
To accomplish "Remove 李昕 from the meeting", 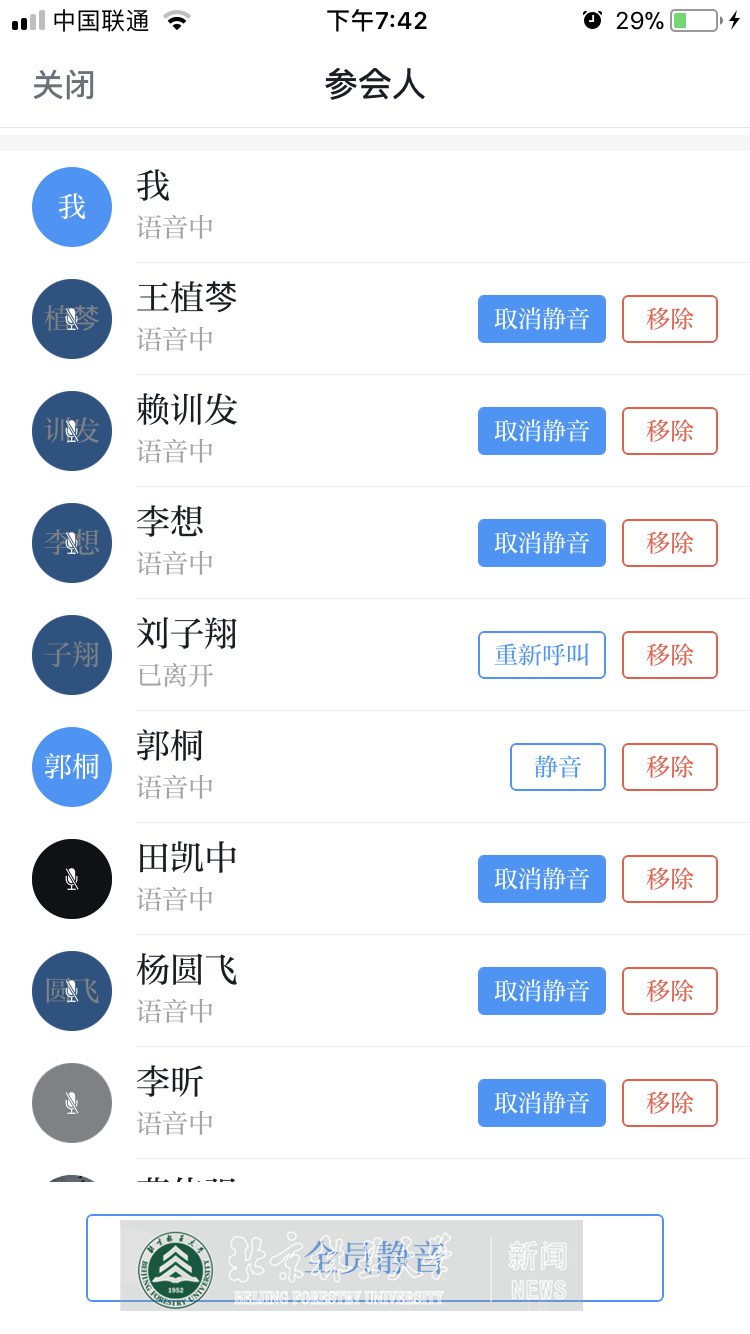I will [x=670, y=1103].
